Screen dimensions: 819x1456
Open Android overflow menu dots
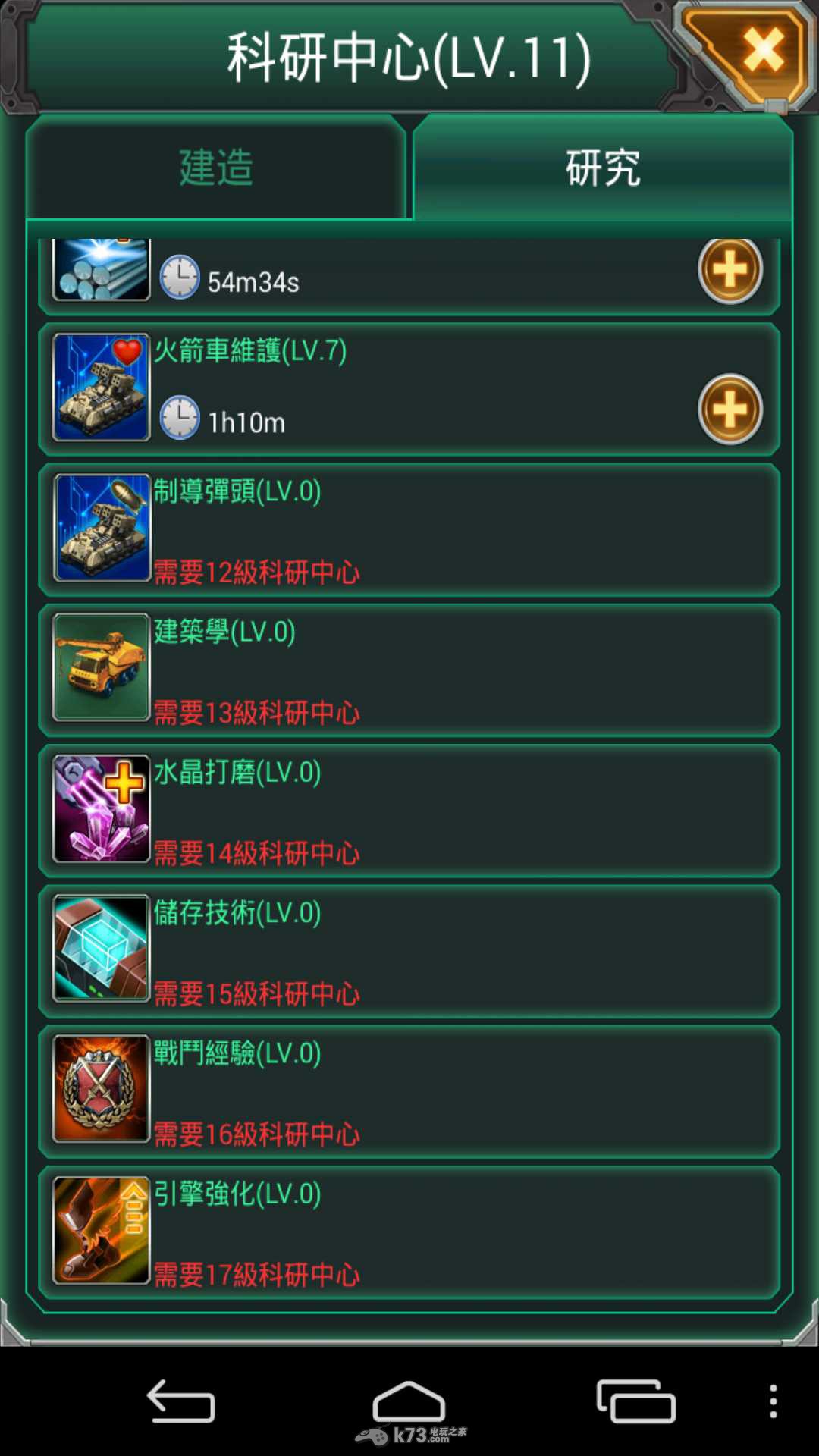[x=773, y=1401]
